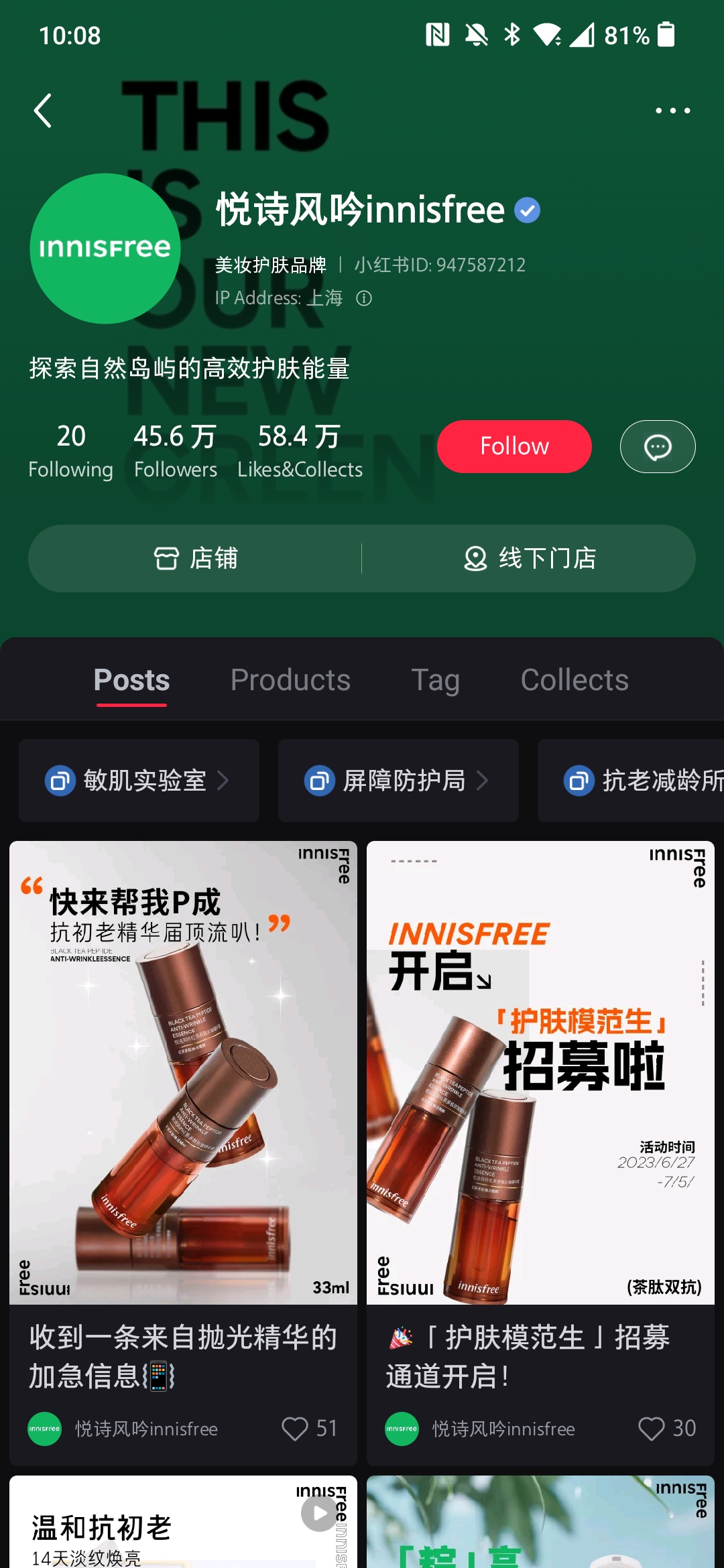Toggle like on the 护肤模范生 recruitment post

click(654, 1429)
